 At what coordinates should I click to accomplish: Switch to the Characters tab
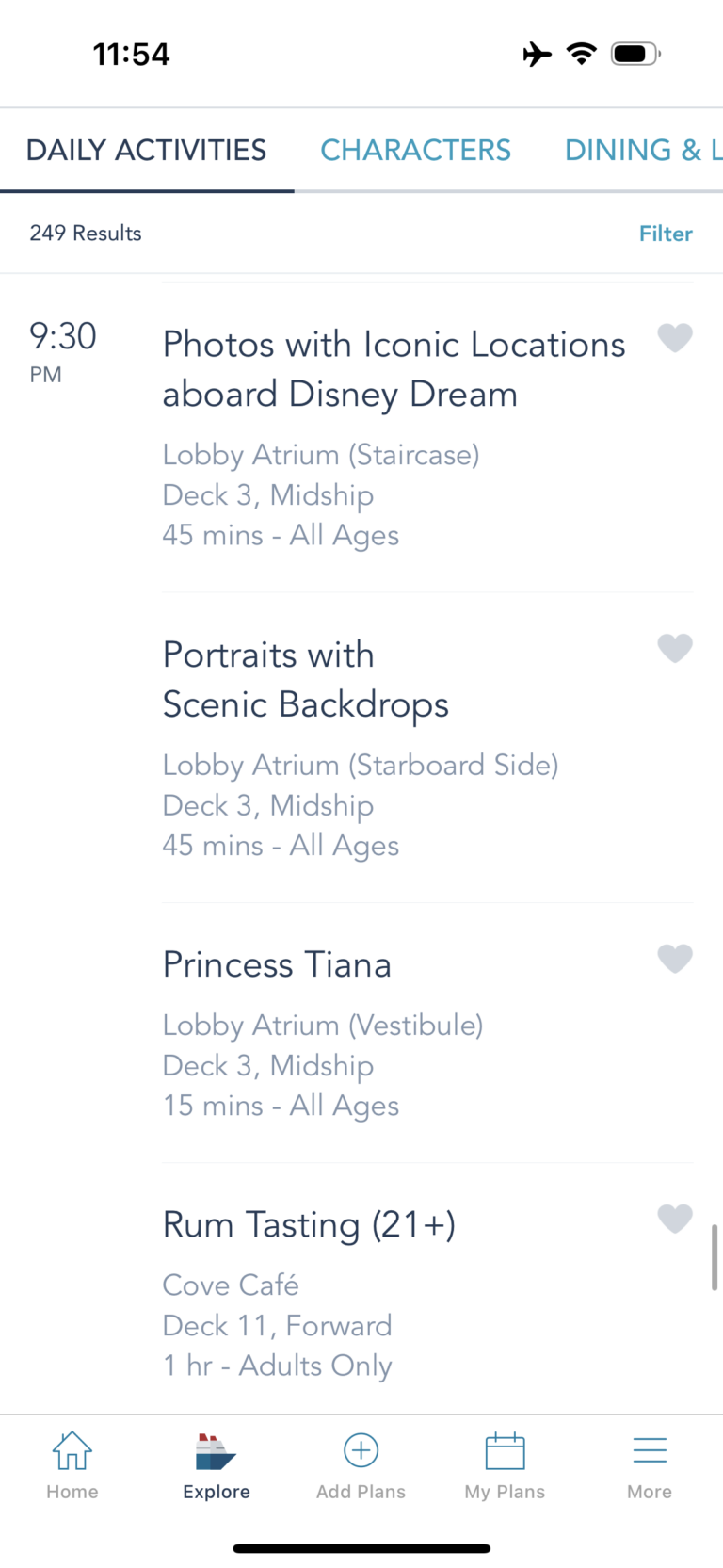tap(415, 150)
